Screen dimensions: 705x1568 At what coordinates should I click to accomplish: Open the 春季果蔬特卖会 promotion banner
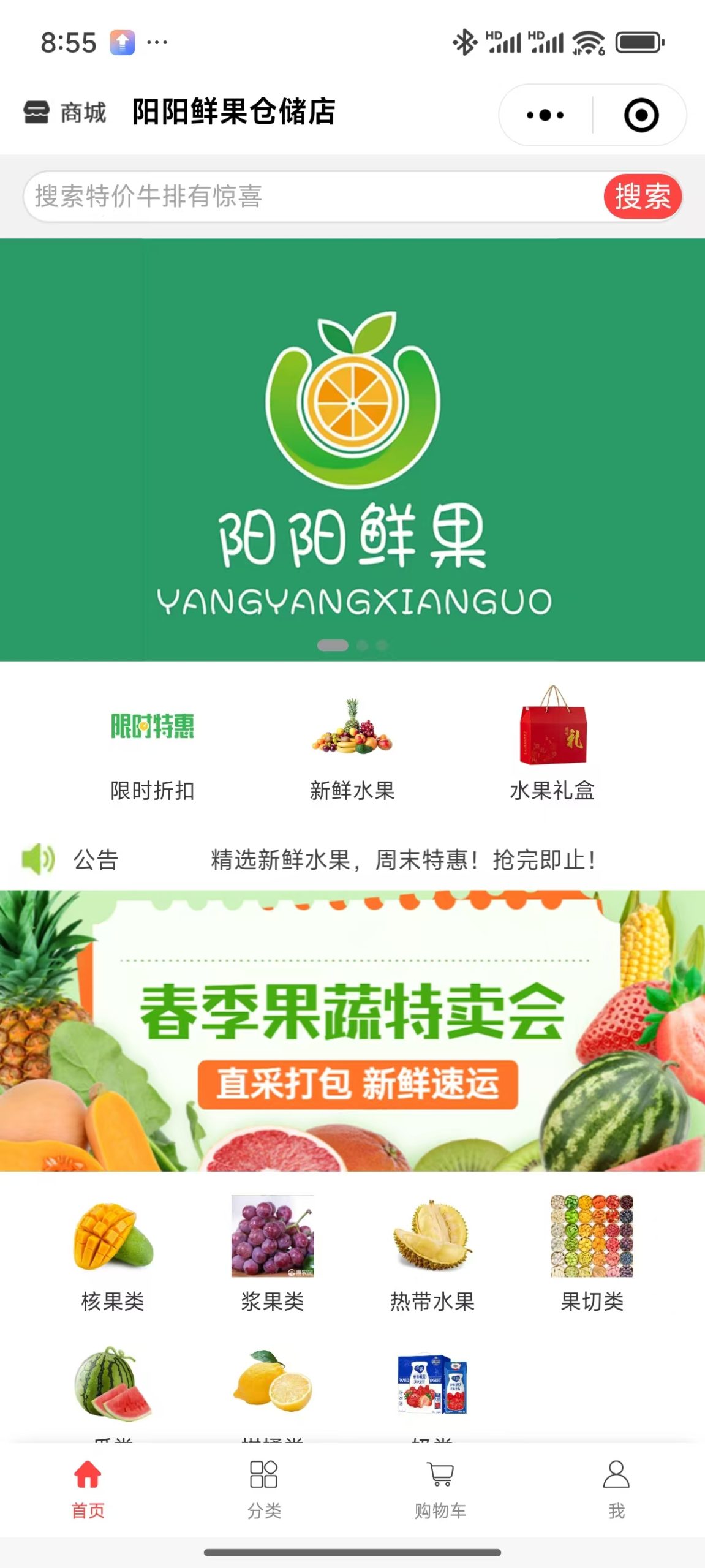352,1030
